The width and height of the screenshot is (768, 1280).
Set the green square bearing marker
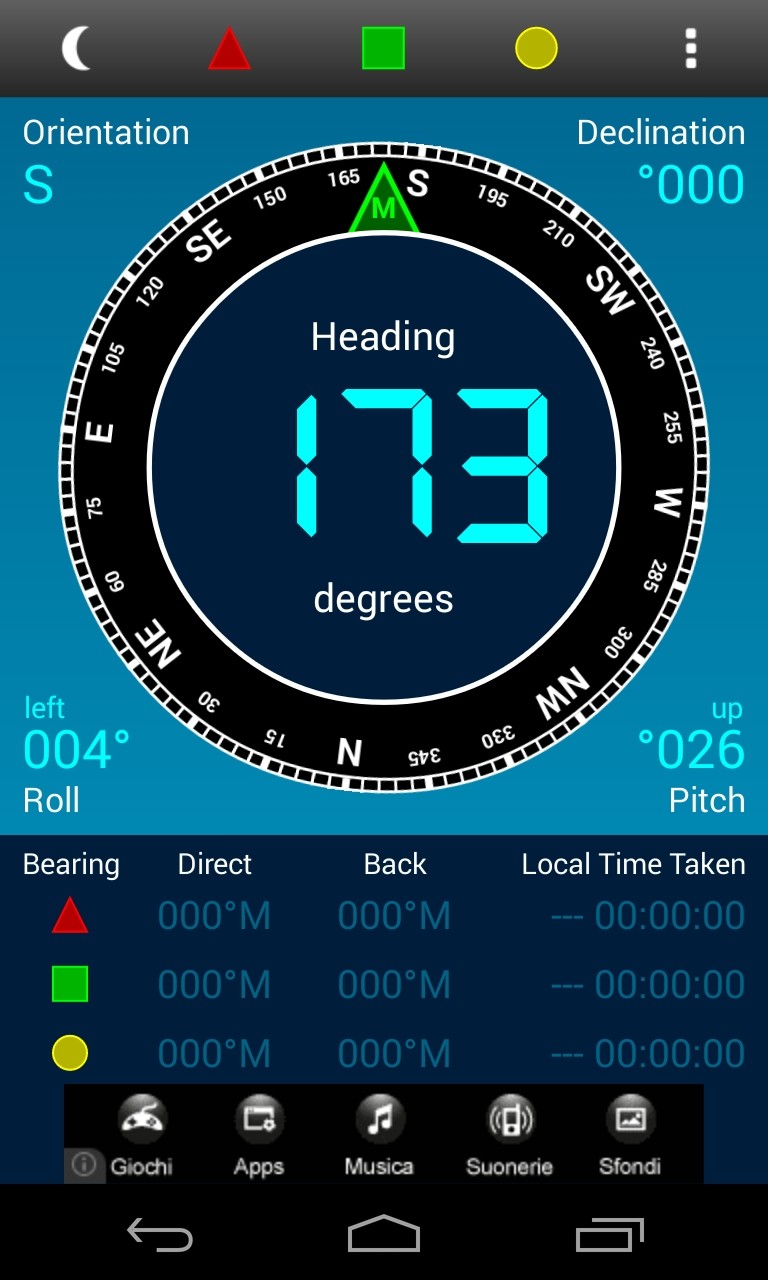(x=383, y=48)
